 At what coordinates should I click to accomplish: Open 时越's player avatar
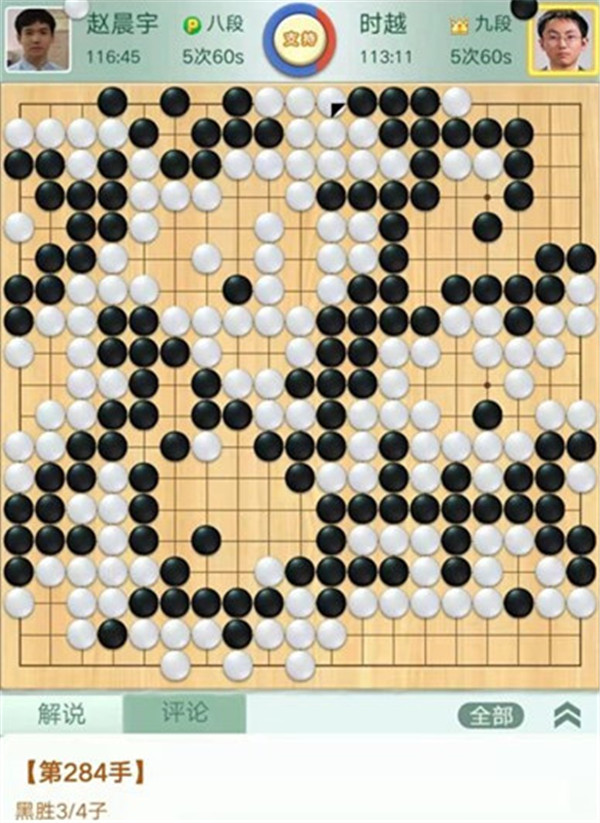point(562,41)
